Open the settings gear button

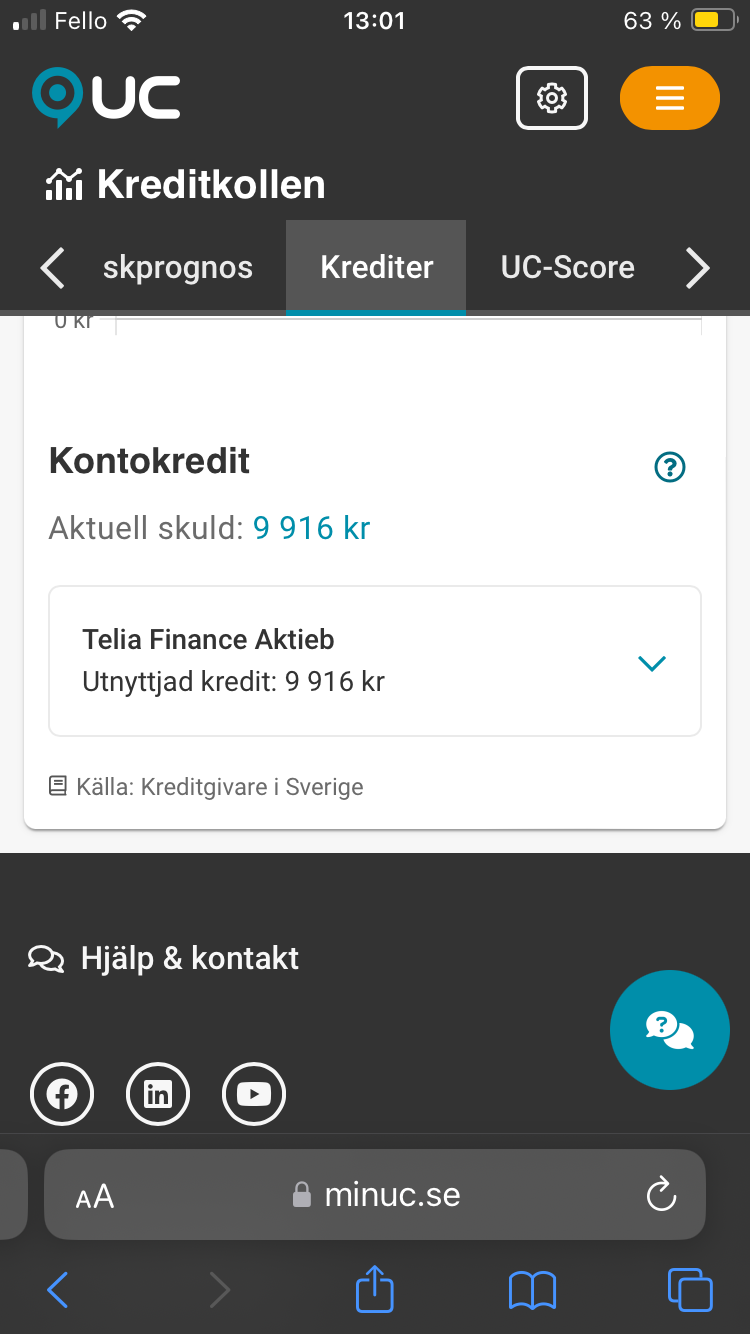pyautogui.click(x=552, y=98)
